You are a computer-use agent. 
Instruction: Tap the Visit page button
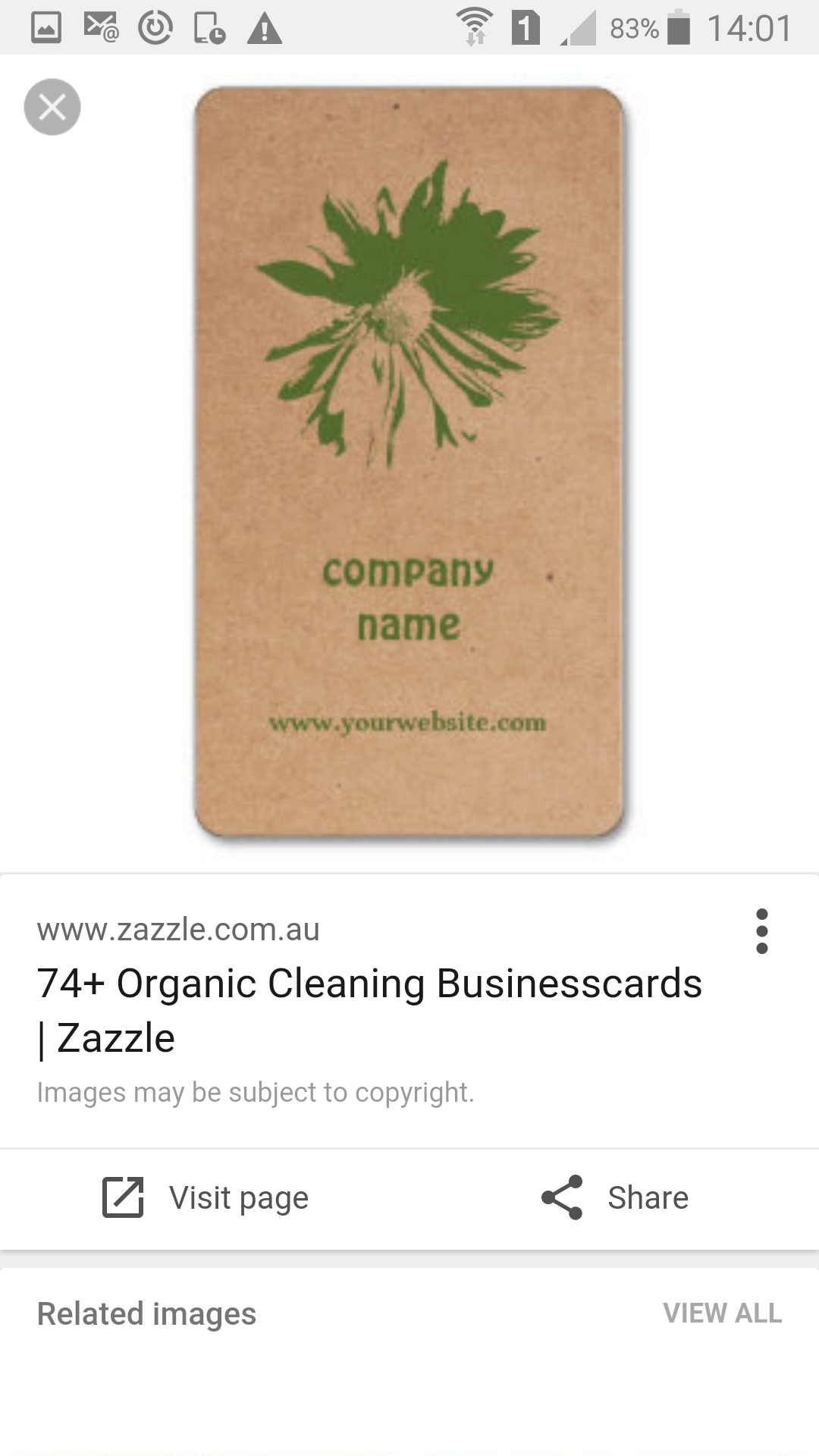click(206, 1198)
